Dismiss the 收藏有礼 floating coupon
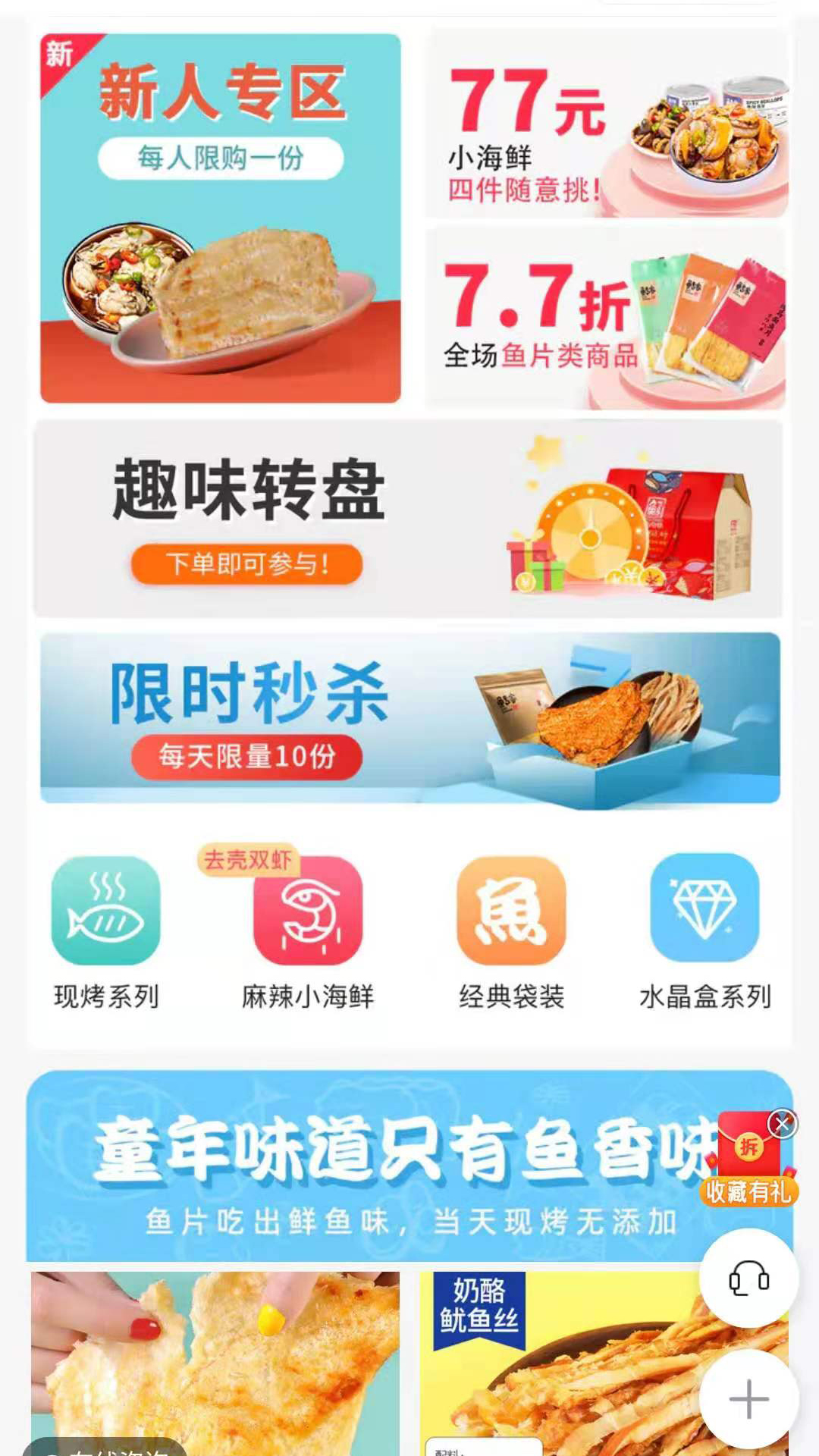 (x=783, y=1123)
